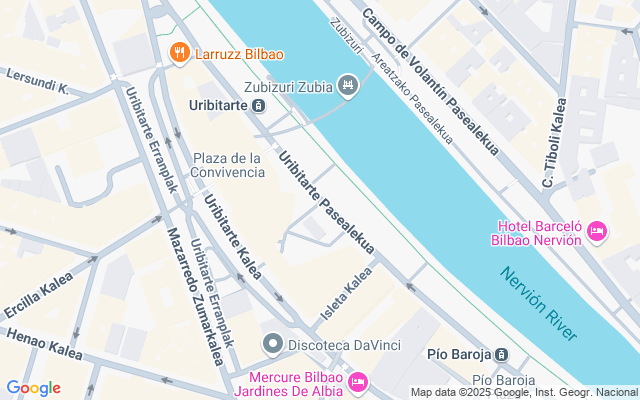Screen dimensions: 640x400
Task: Open Mercure Bilbao Jardines De Albia marker
Action: [x=358, y=381]
